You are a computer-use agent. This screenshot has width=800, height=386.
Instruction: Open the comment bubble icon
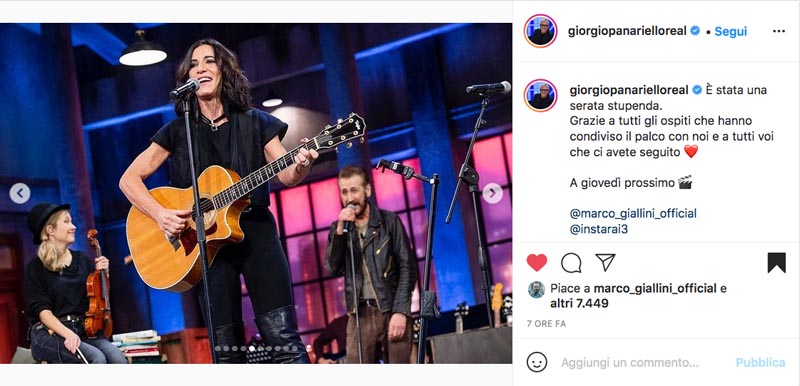(571, 263)
